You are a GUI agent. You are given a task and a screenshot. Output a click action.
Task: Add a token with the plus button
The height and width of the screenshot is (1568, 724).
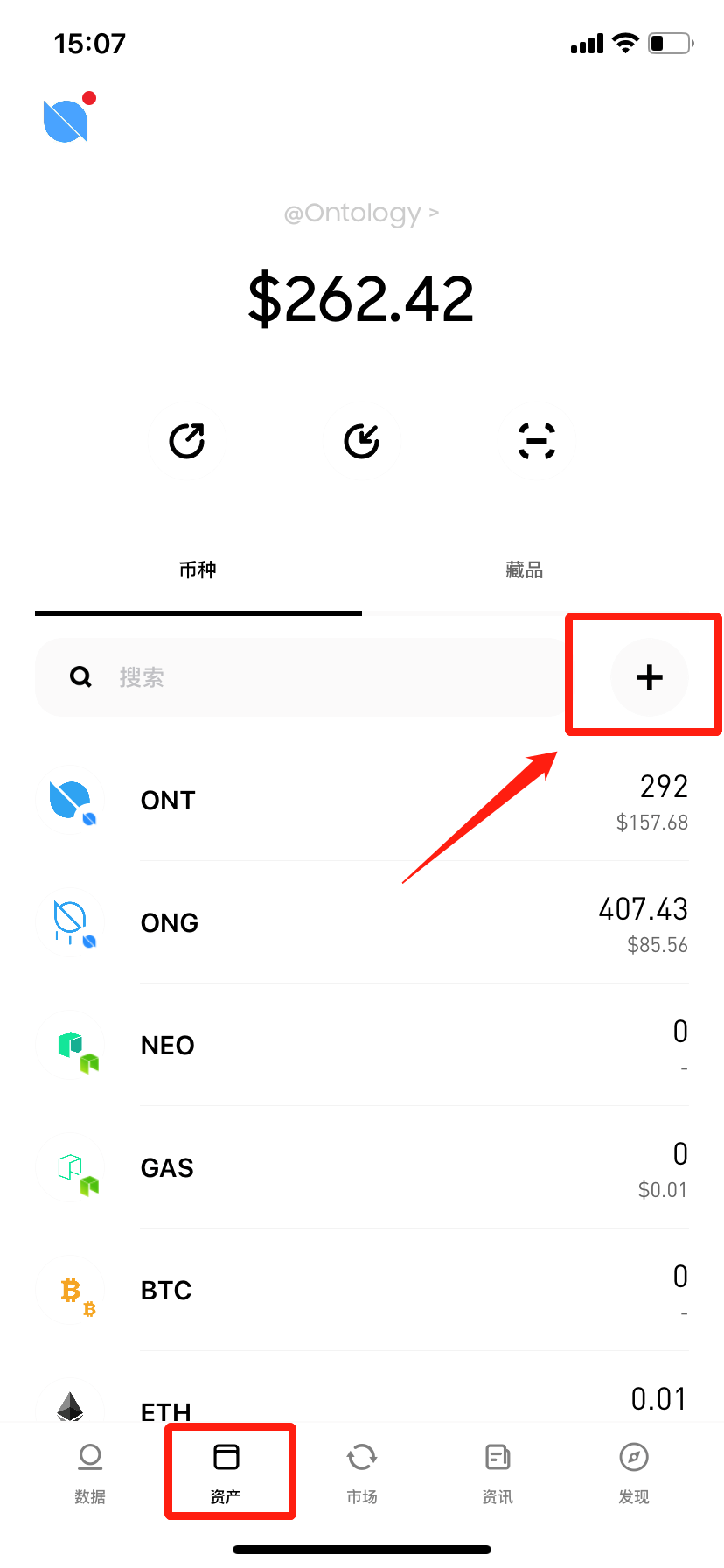click(x=650, y=677)
